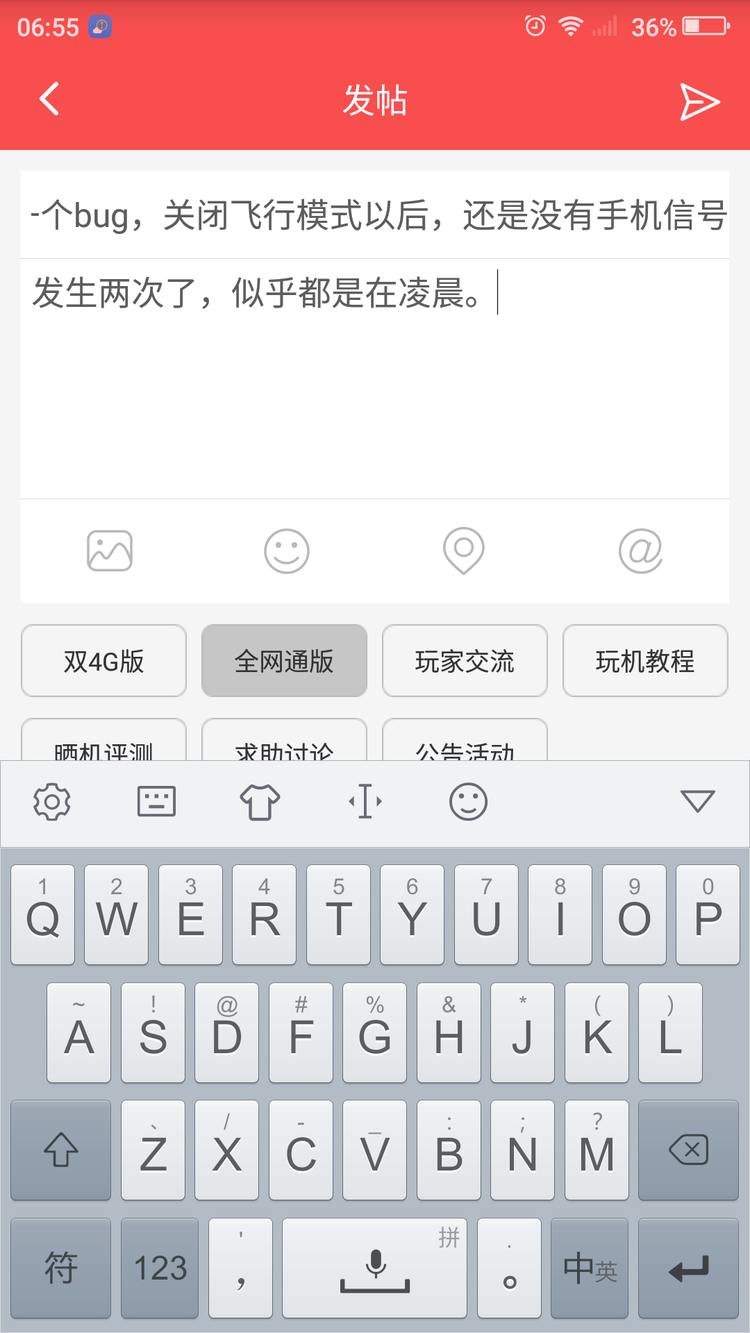Go back using the red back arrow
The image size is (750, 1333).
click(x=48, y=101)
